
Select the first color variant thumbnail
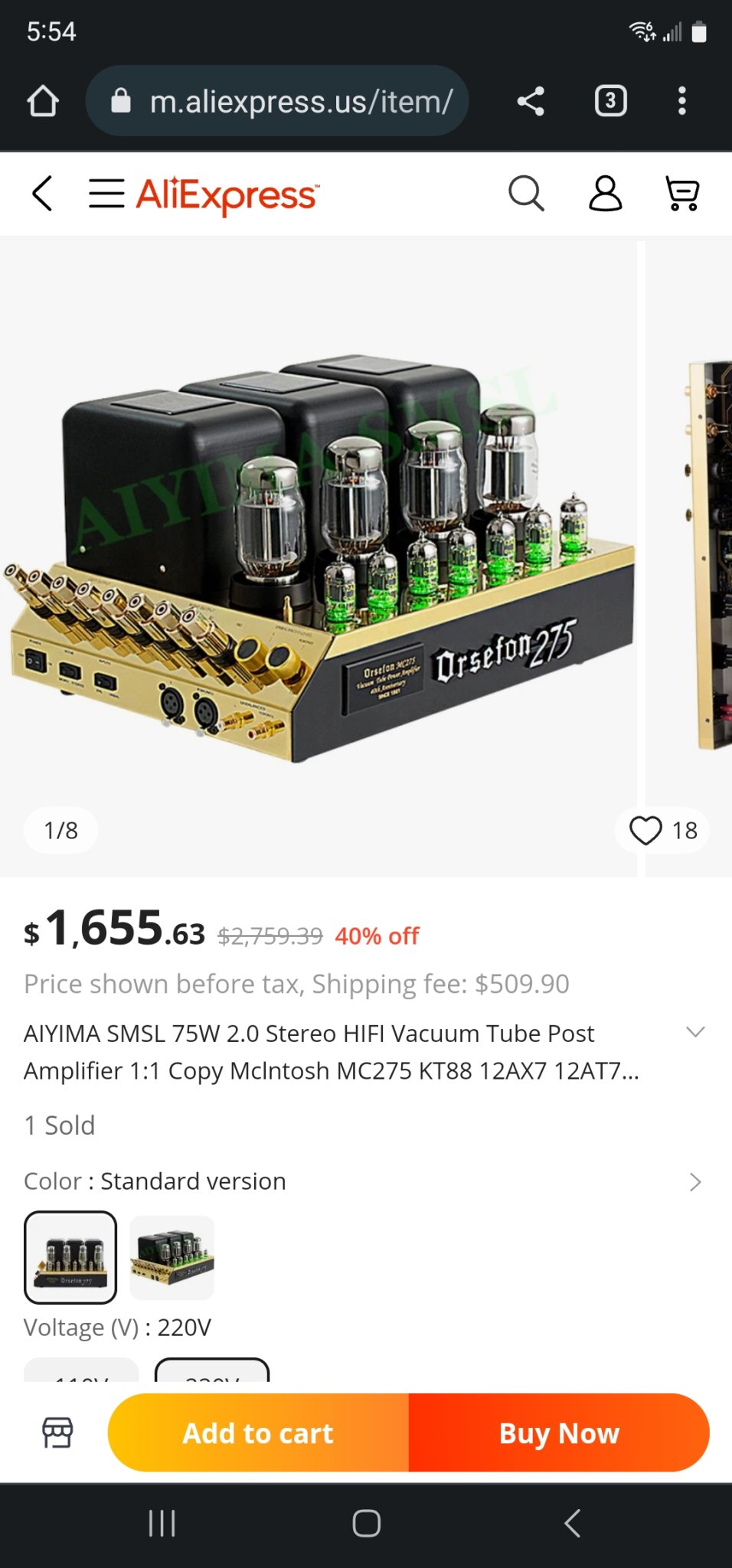tap(70, 1257)
